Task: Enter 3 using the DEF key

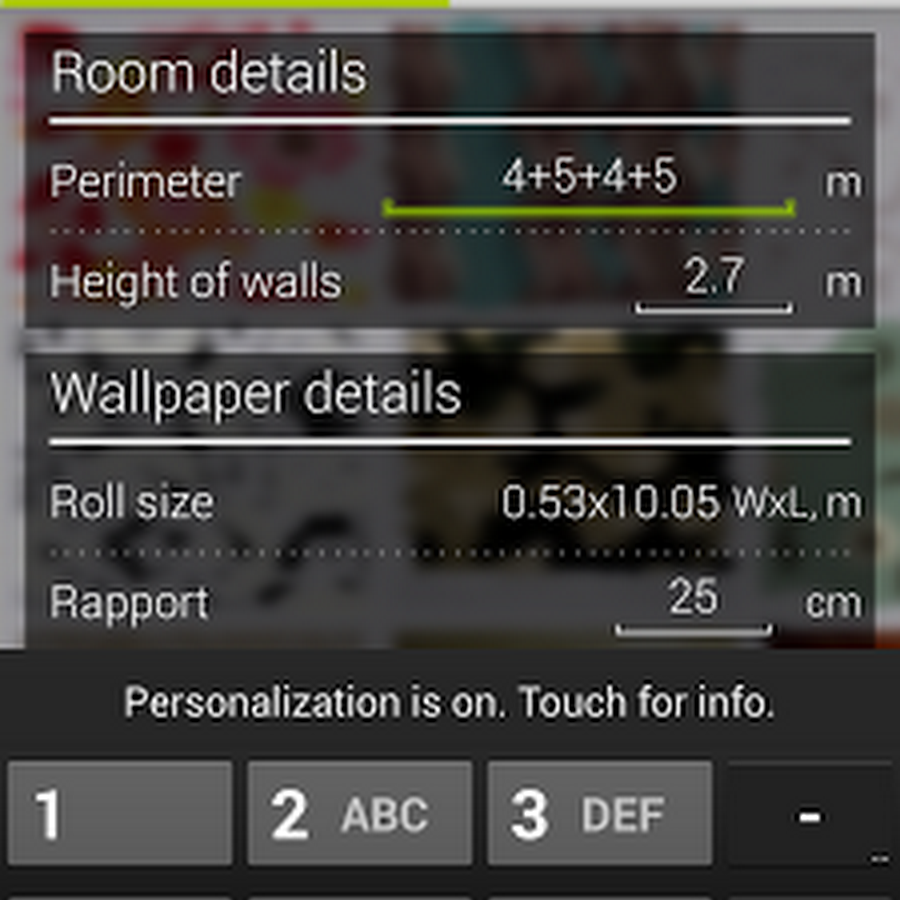Action: coord(600,814)
